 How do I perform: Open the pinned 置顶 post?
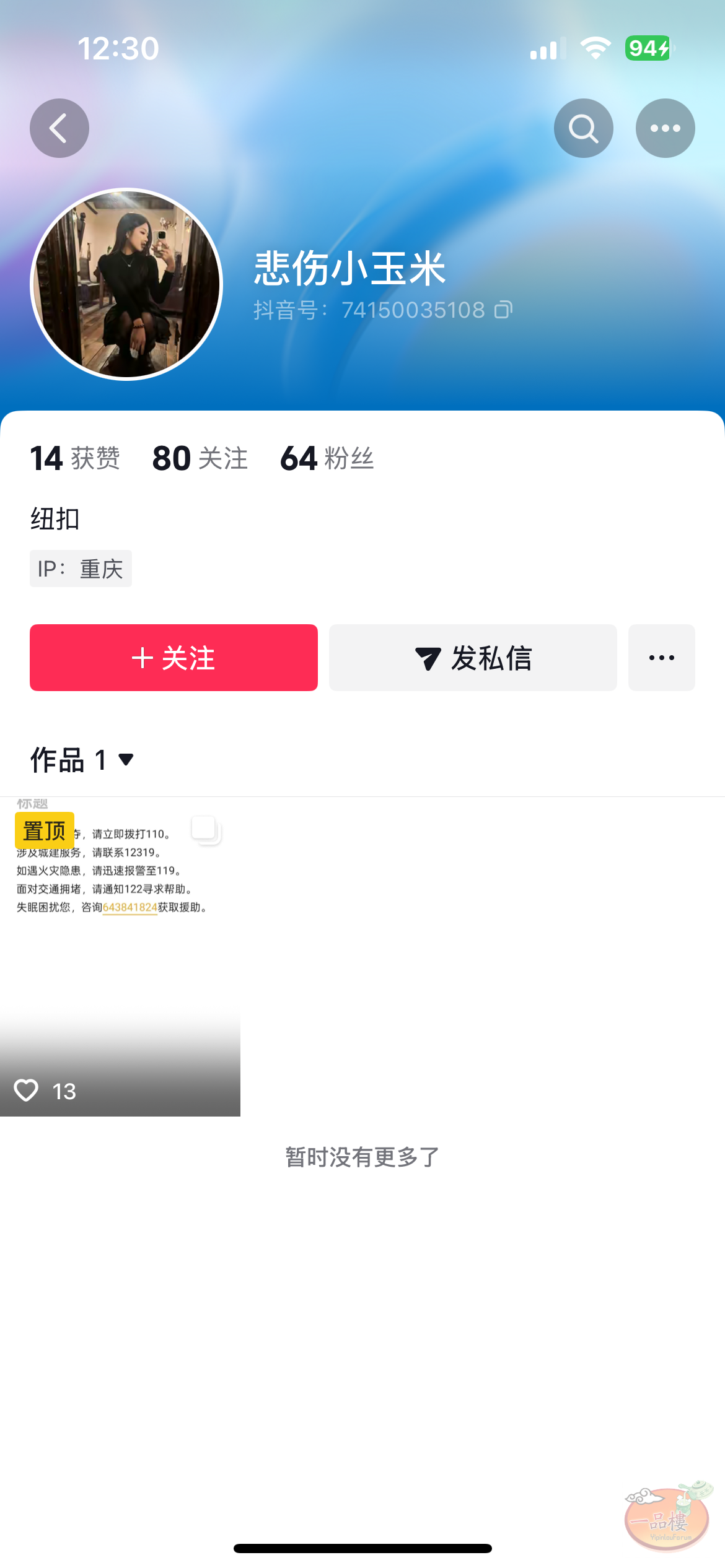(x=120, y=957)
